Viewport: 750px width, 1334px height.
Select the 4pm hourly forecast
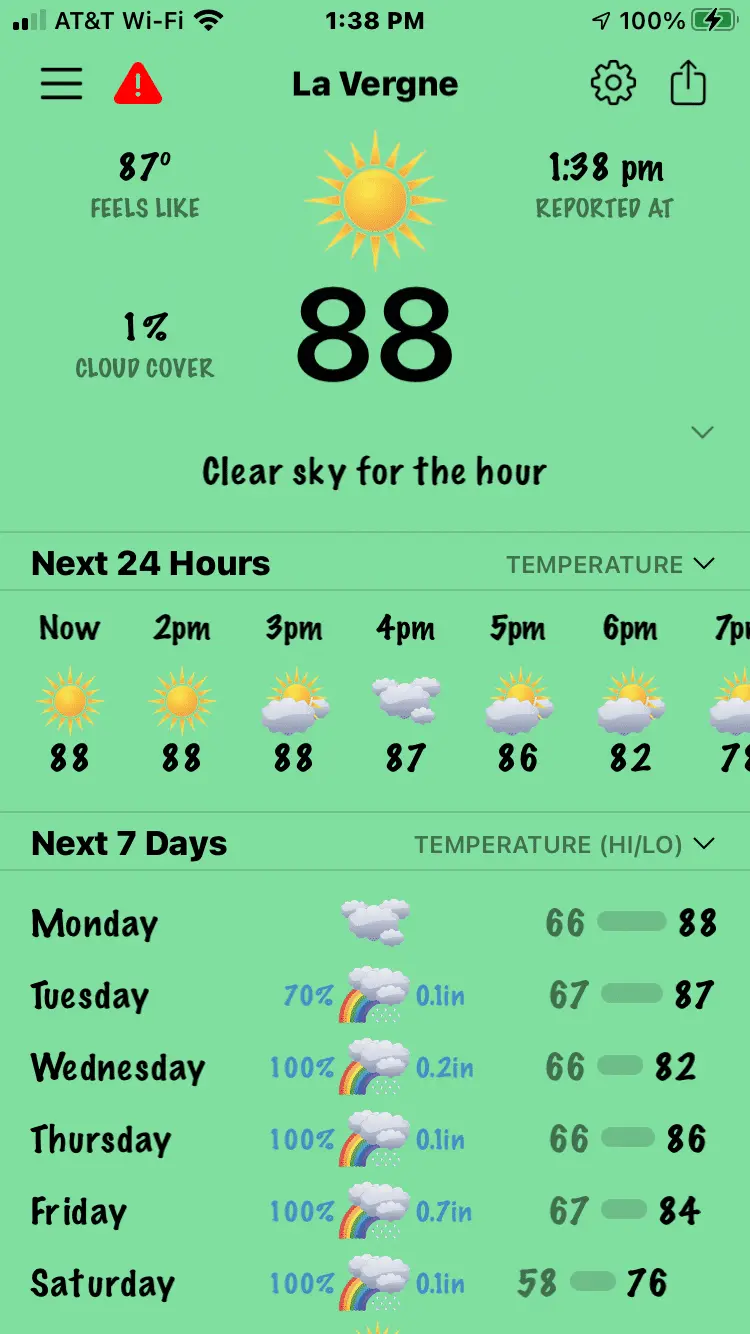406,699
